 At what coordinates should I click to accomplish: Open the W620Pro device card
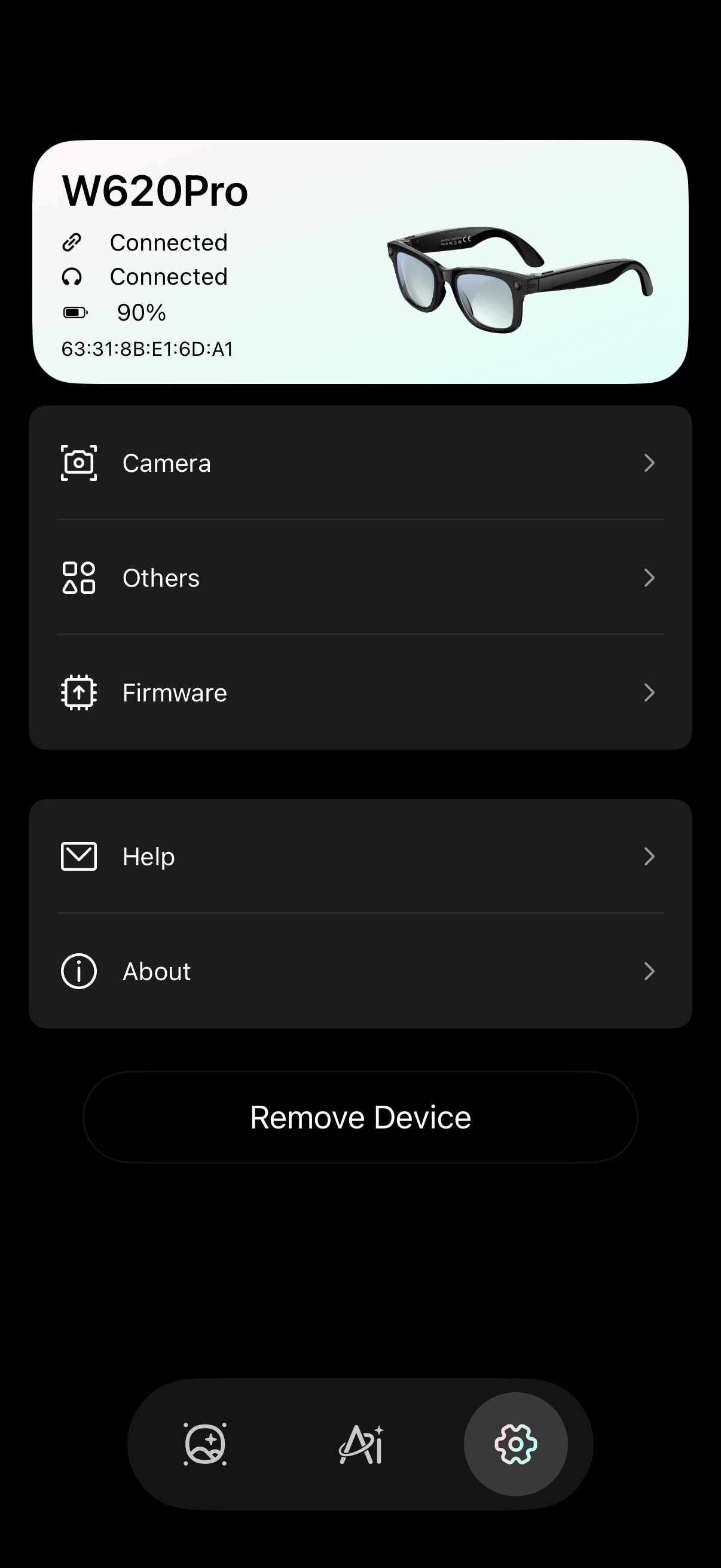tap(360, 262)
